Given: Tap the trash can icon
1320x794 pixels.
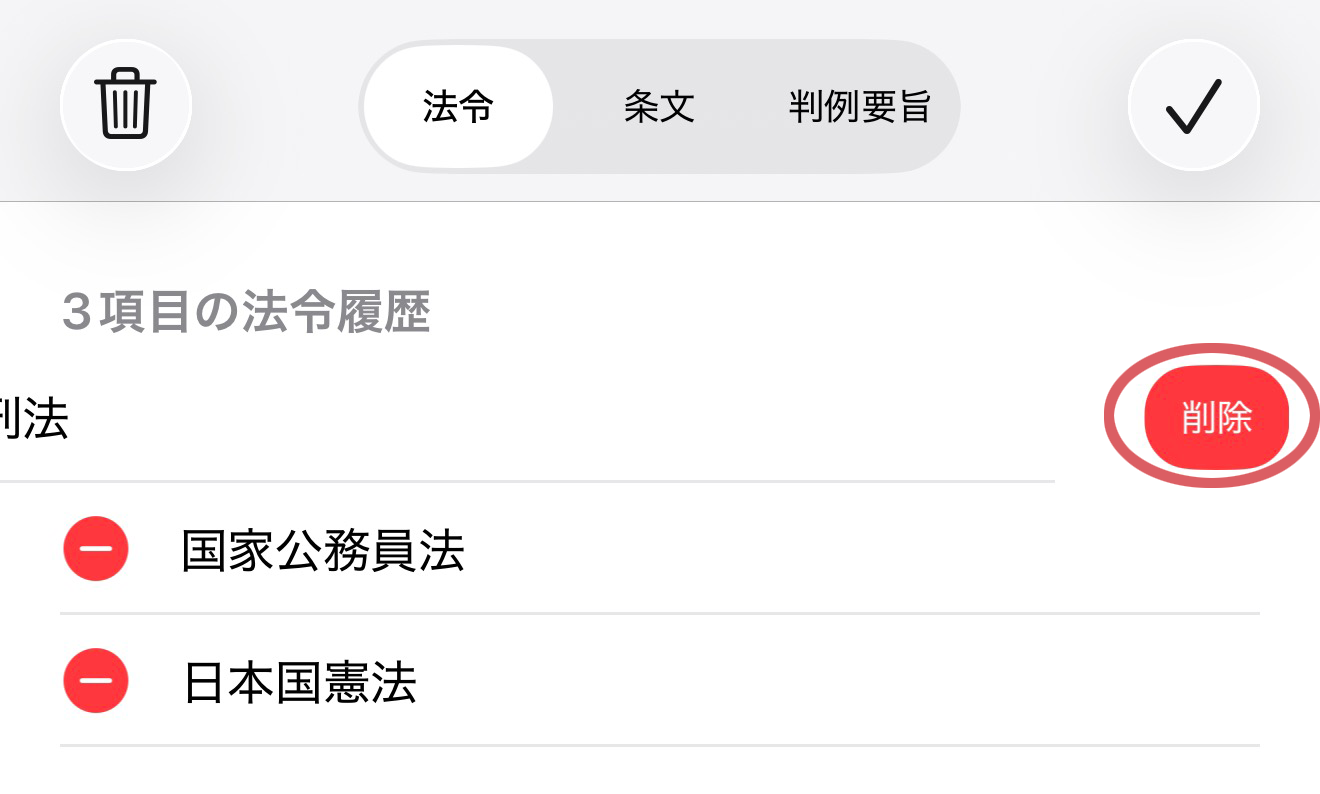Looking at the screenshot, I should pyautogui.click(x=126, y=105).
